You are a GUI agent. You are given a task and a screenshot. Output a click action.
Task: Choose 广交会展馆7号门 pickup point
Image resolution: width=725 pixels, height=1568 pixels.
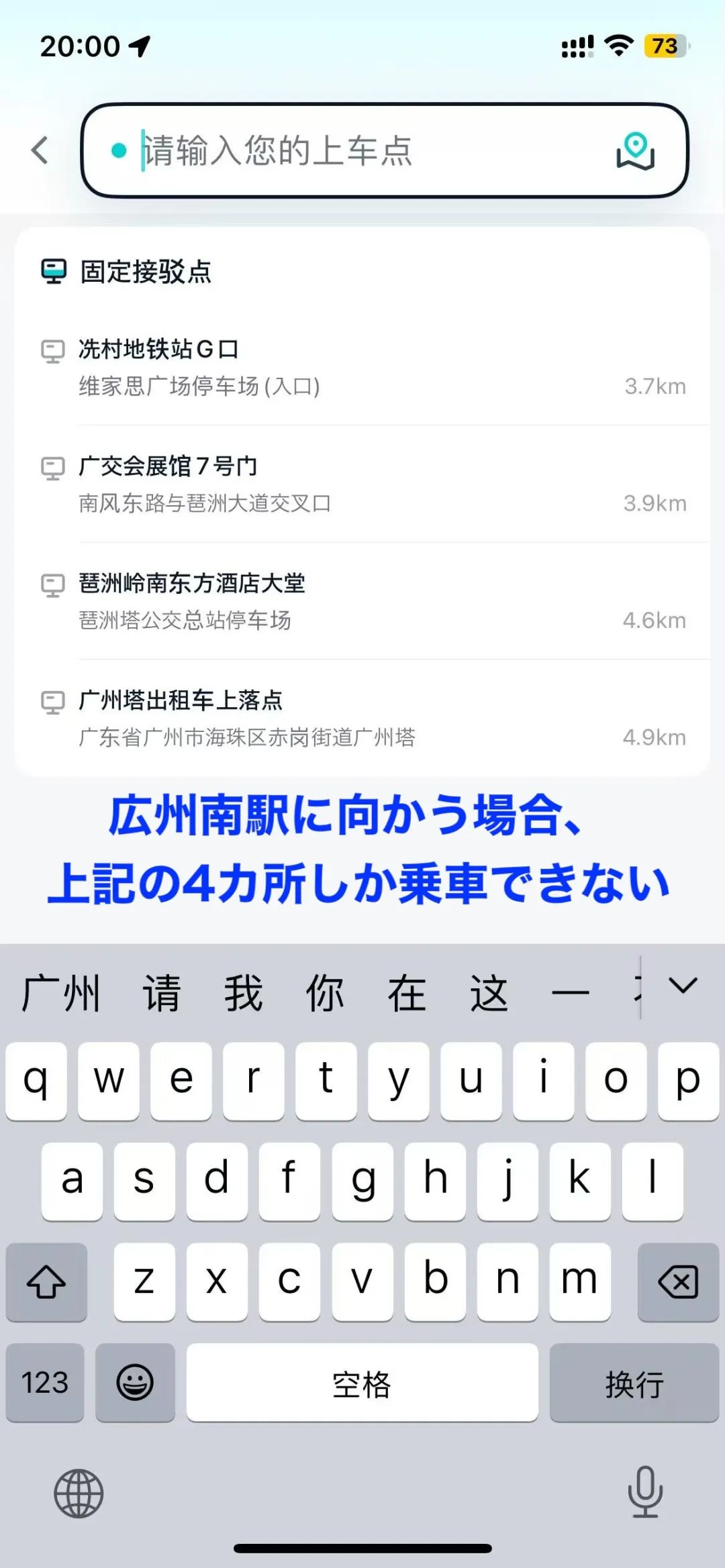tap(362, 484)
